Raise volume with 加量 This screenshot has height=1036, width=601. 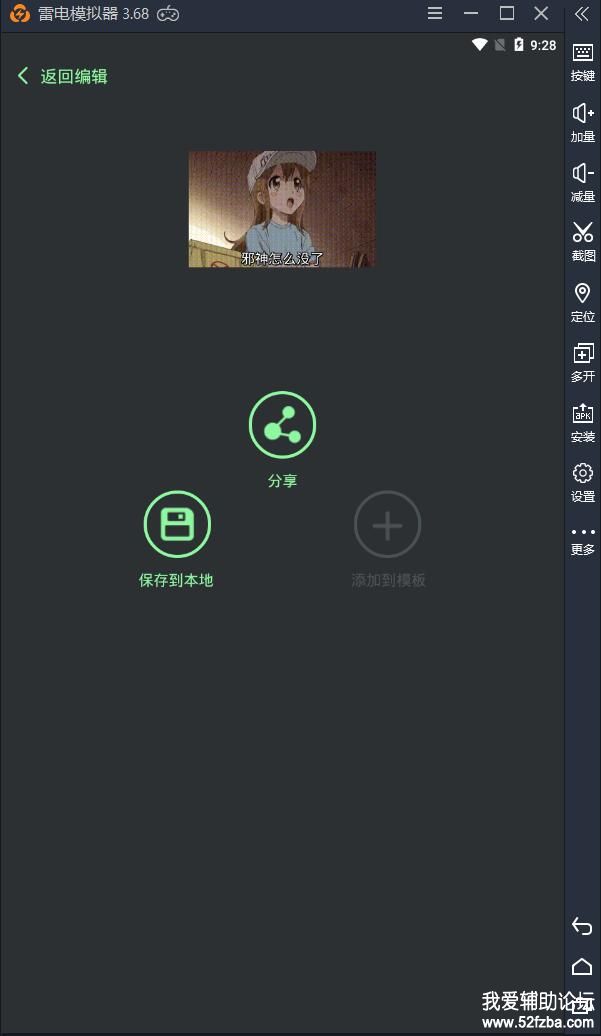[582, 121]
